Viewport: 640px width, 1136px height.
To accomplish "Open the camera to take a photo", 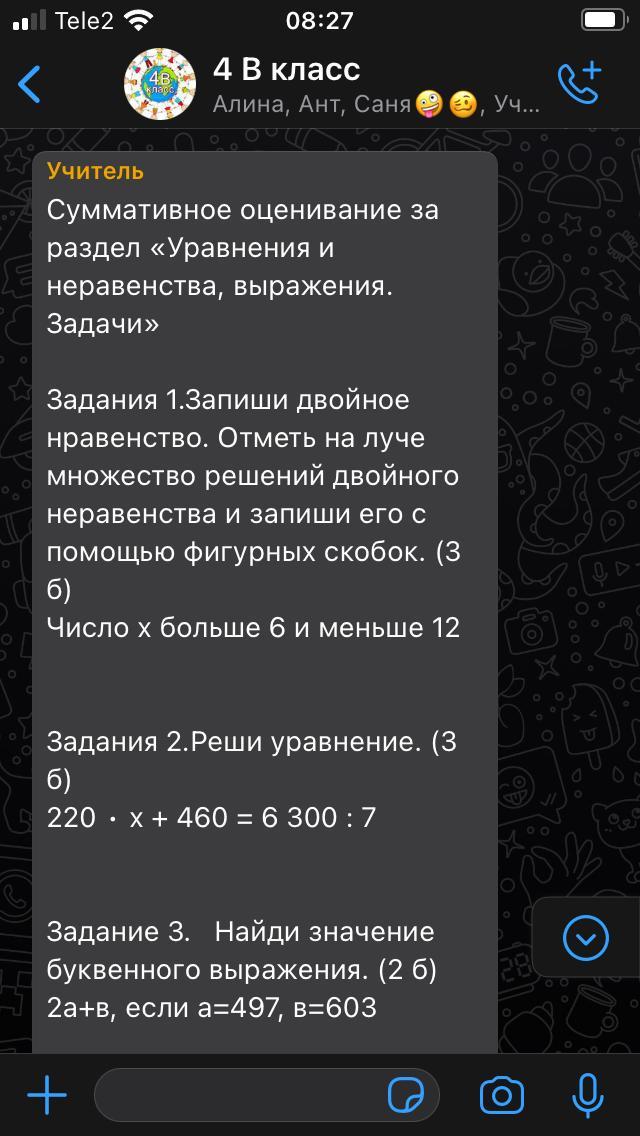I will 501,1096.
